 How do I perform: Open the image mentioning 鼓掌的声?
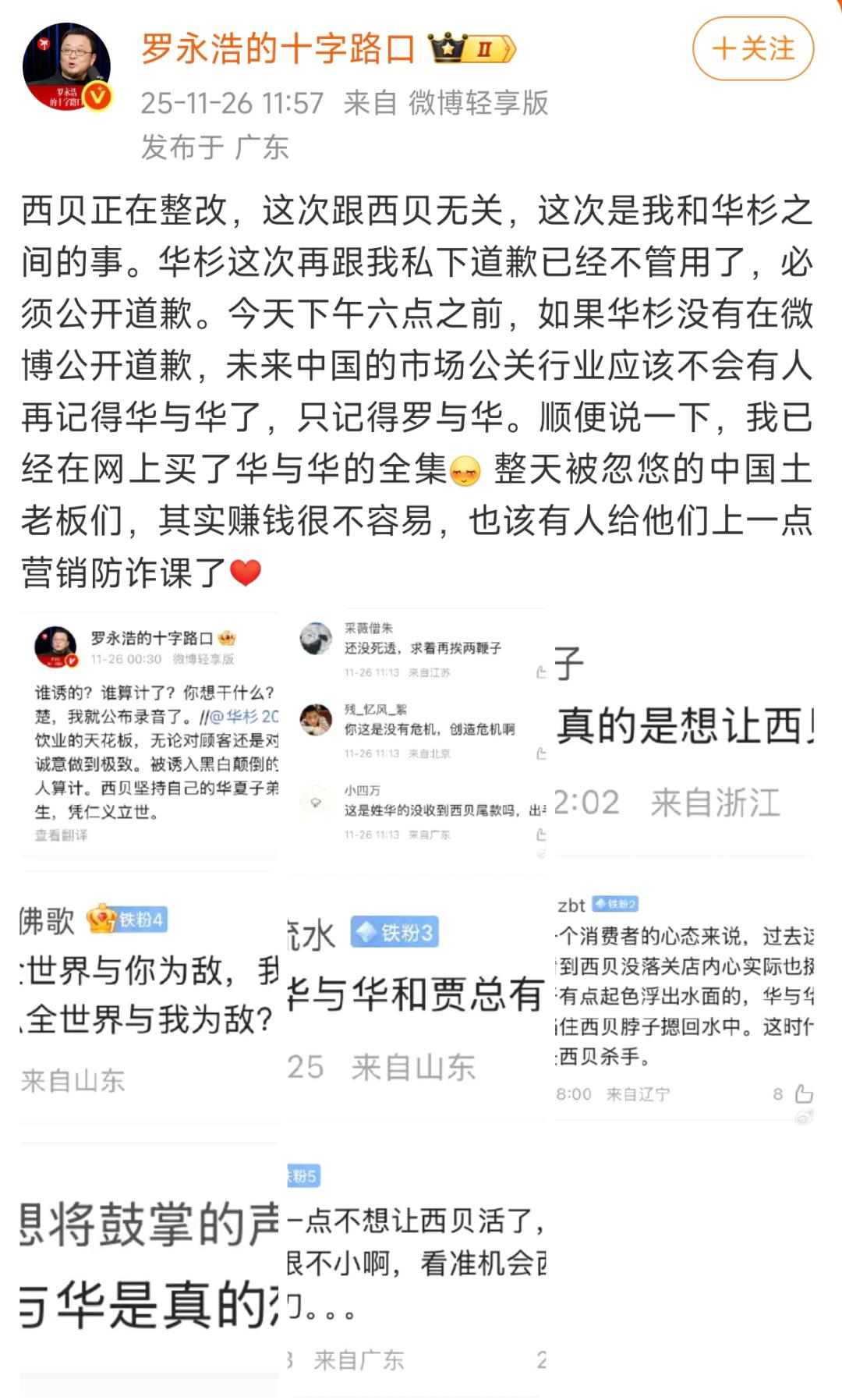[x=150, y=1267]
